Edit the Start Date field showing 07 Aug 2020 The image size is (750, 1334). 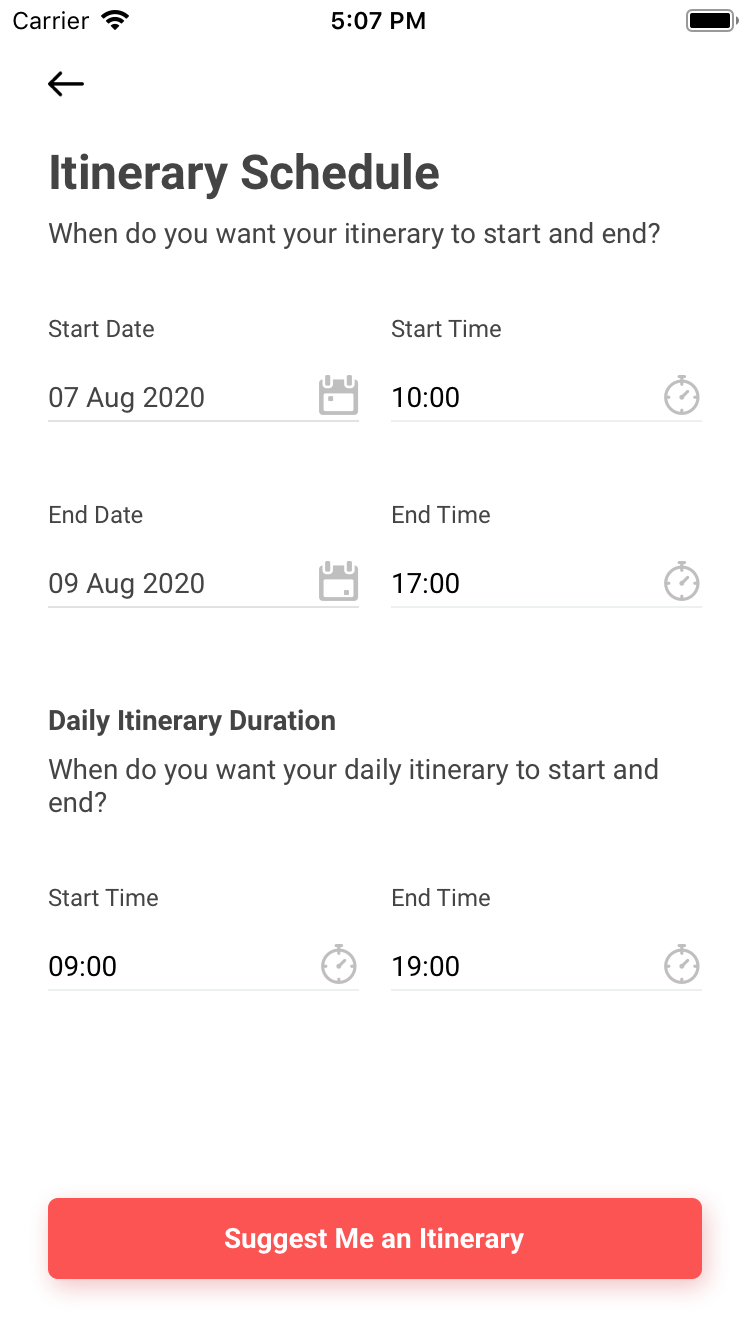(203, 397)
